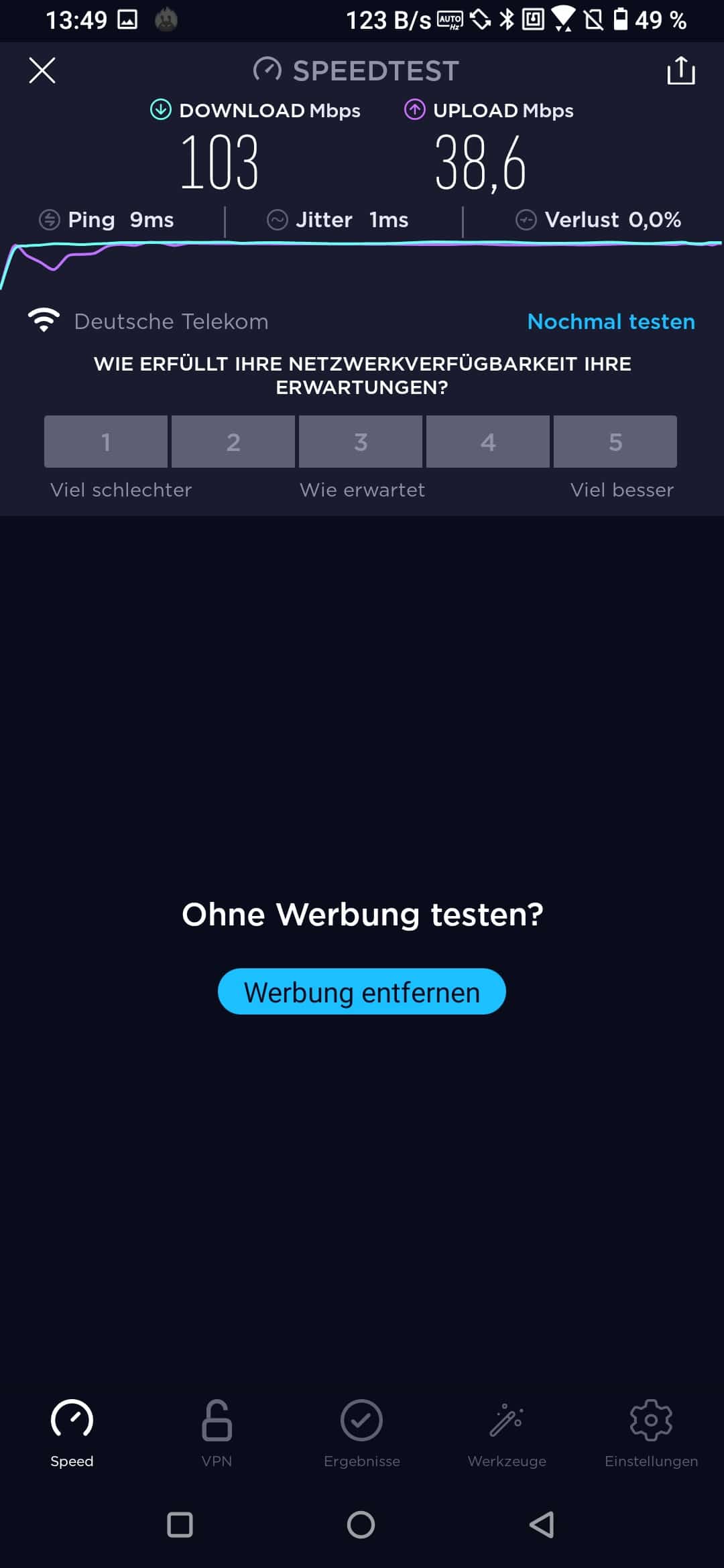724x1568 pixels.
Task: Go back using system back button
Action: pos(542,1524)
